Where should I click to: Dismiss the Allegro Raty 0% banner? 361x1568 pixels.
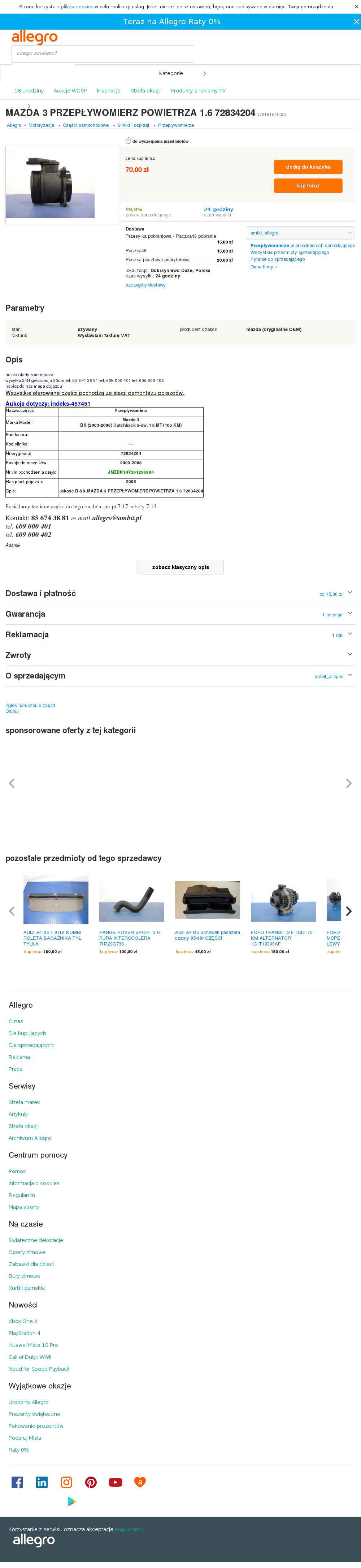[356, 21]
